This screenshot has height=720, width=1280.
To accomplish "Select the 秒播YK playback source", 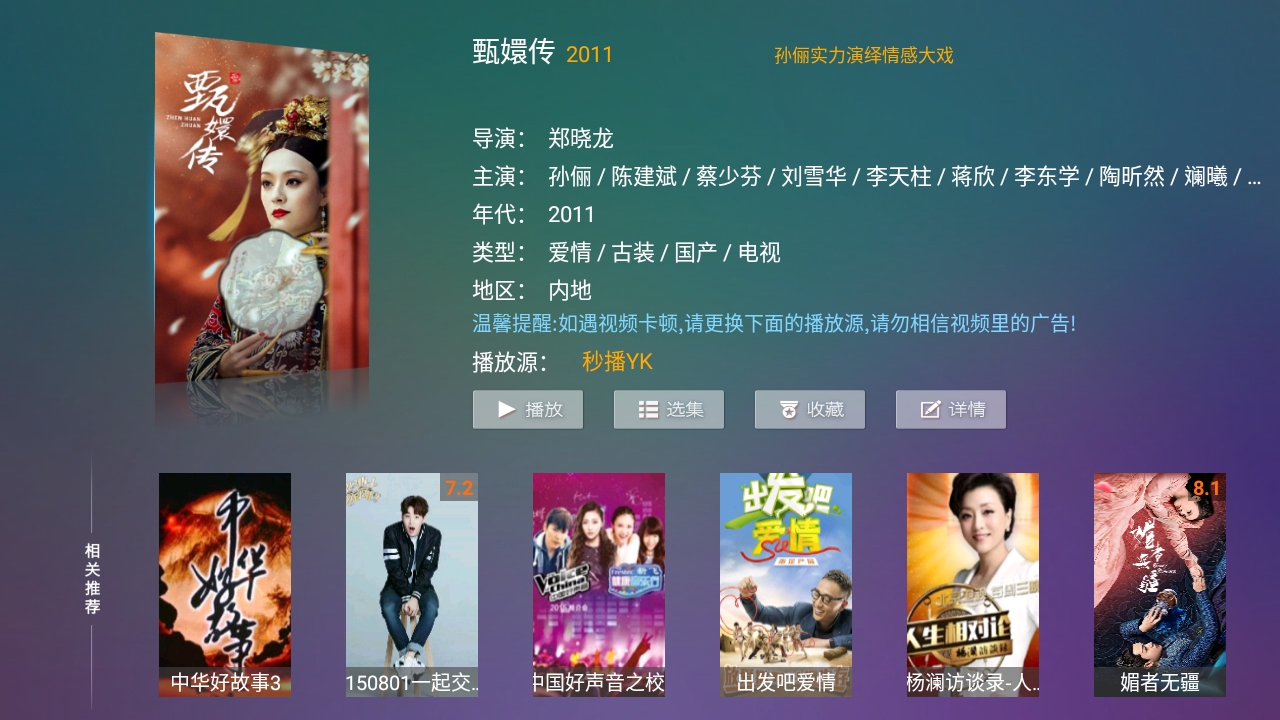I will [x=617, y=362].
